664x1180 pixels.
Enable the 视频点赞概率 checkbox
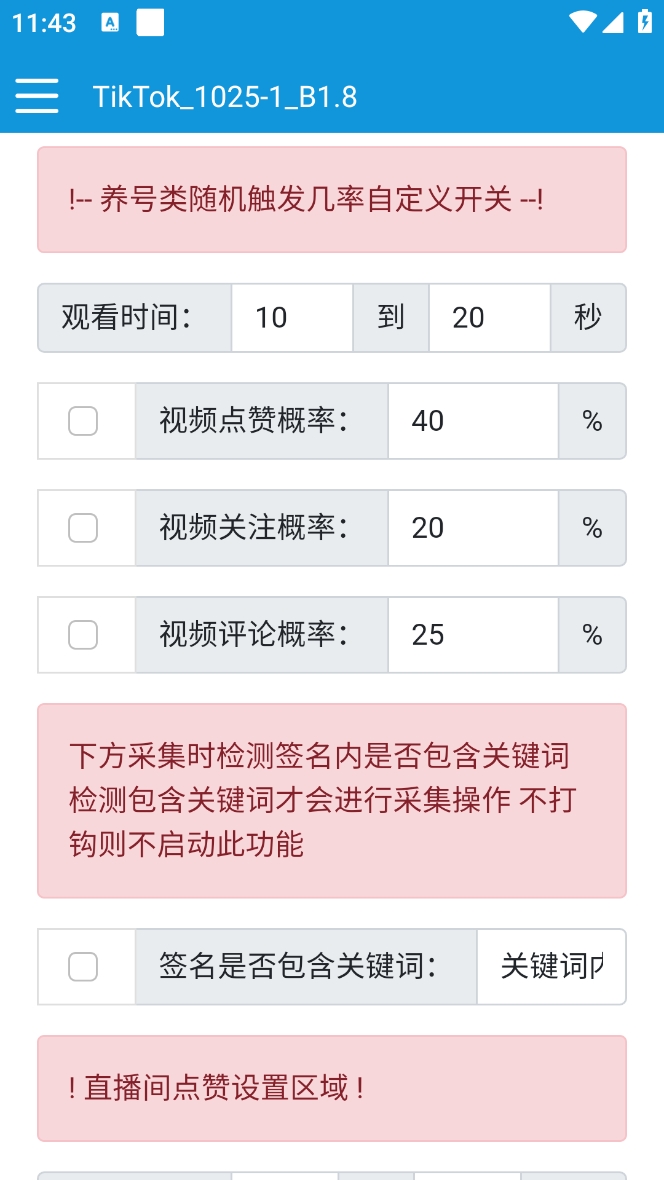coord(83,421)
